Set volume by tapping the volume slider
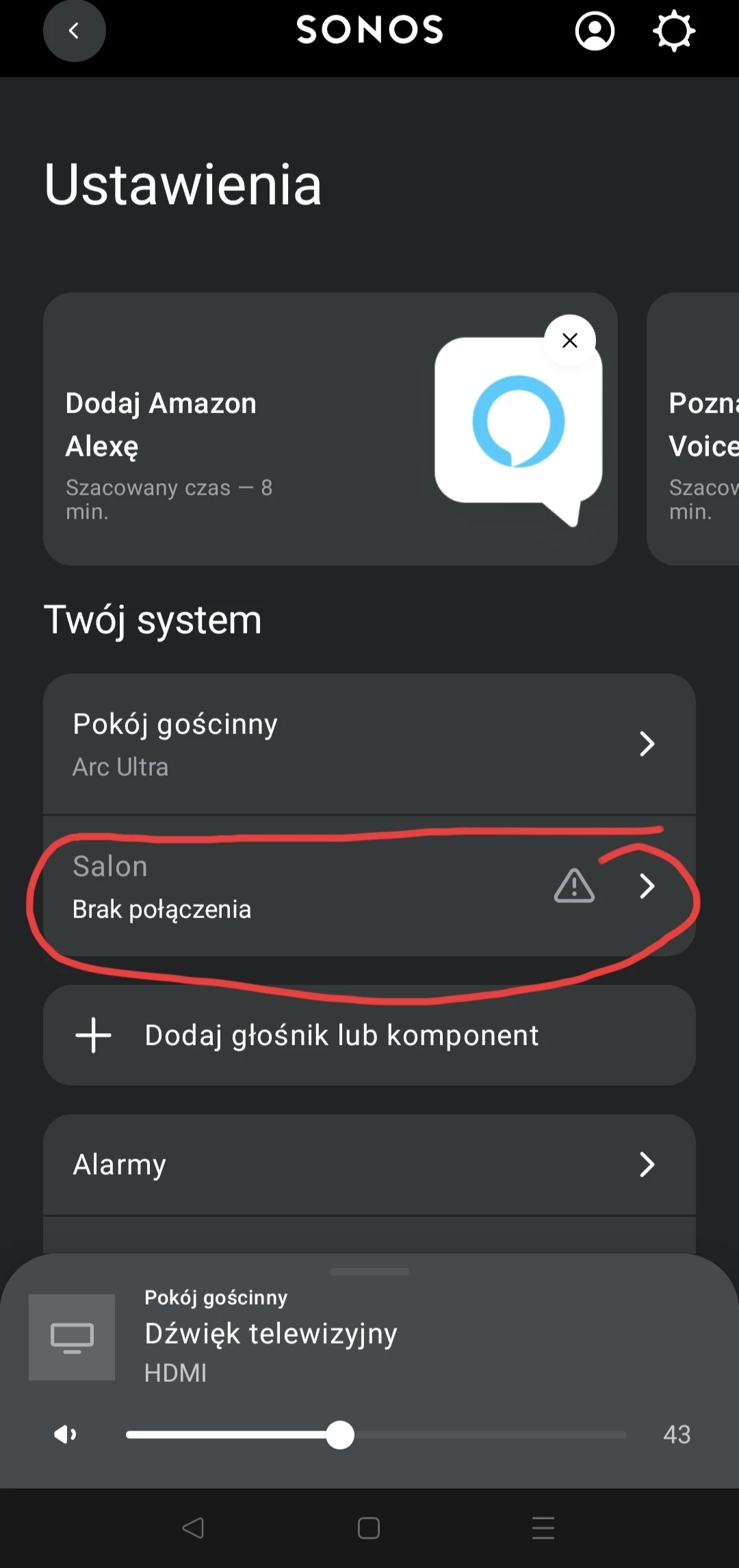Image resolution: width=739 pixels, height=1568 pixels. click(376, 1435)
